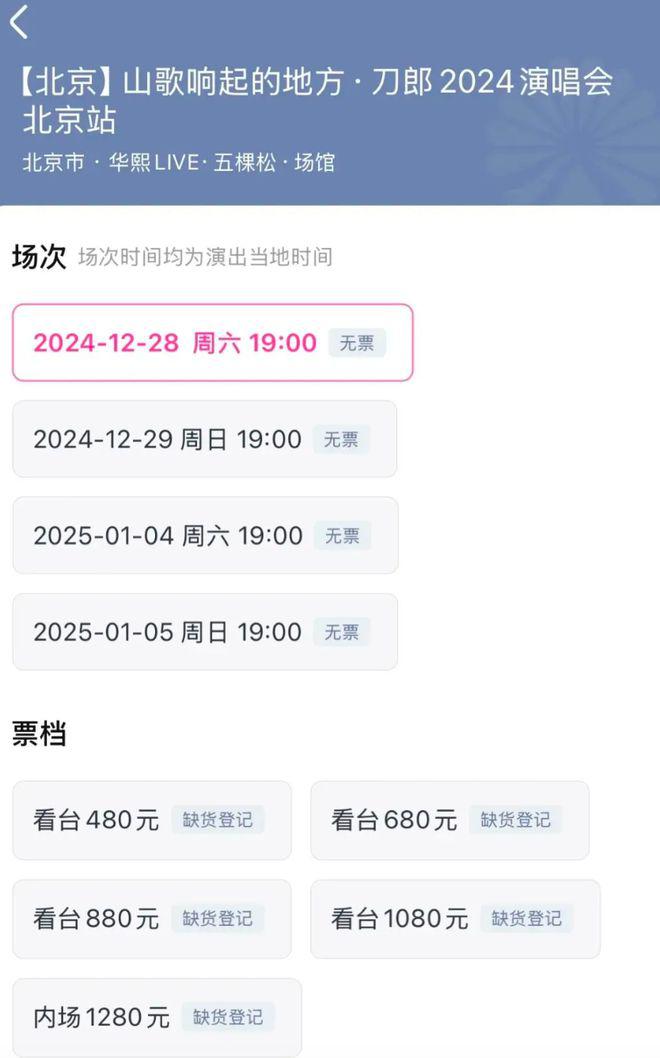This screenshot has width=660, height=1058.
Task: Go back using the top-left arrow
Action: 20,22
